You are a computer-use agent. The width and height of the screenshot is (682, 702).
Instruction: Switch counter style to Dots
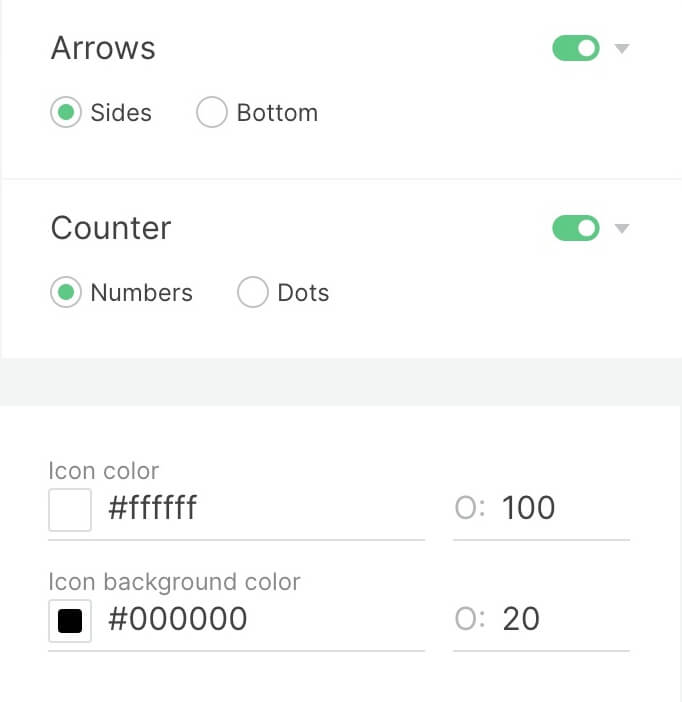coord(252,293)
